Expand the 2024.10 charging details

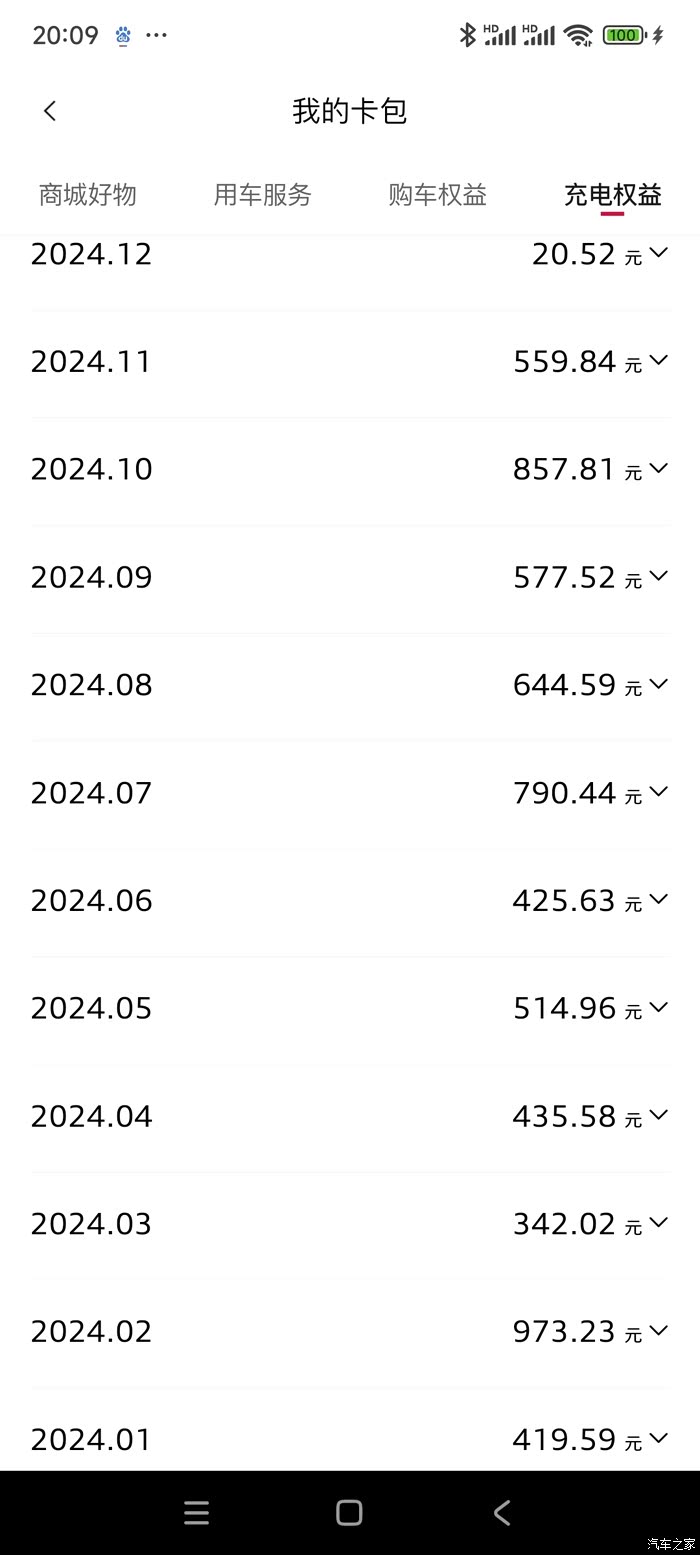pos(658,469)
